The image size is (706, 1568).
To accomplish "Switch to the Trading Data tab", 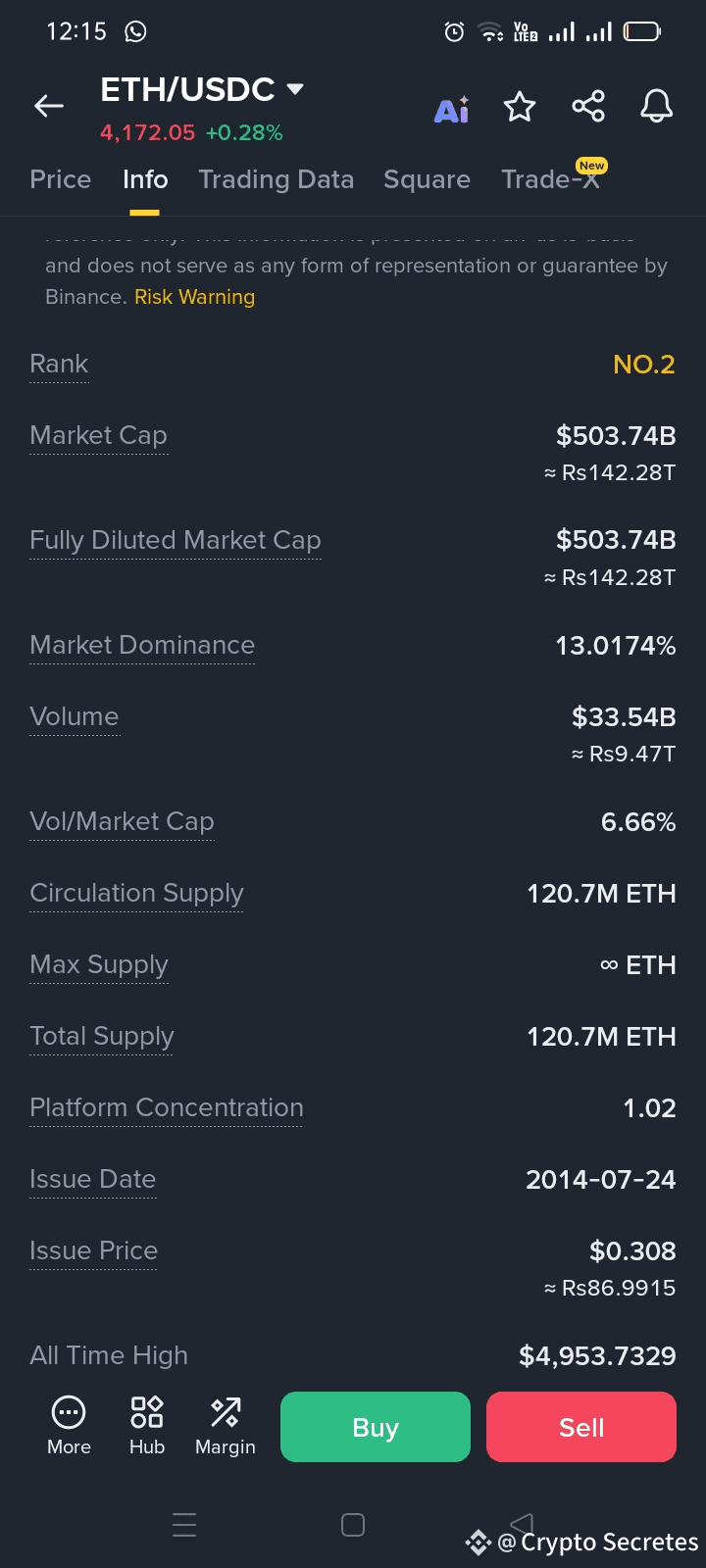I will [276, 179].
